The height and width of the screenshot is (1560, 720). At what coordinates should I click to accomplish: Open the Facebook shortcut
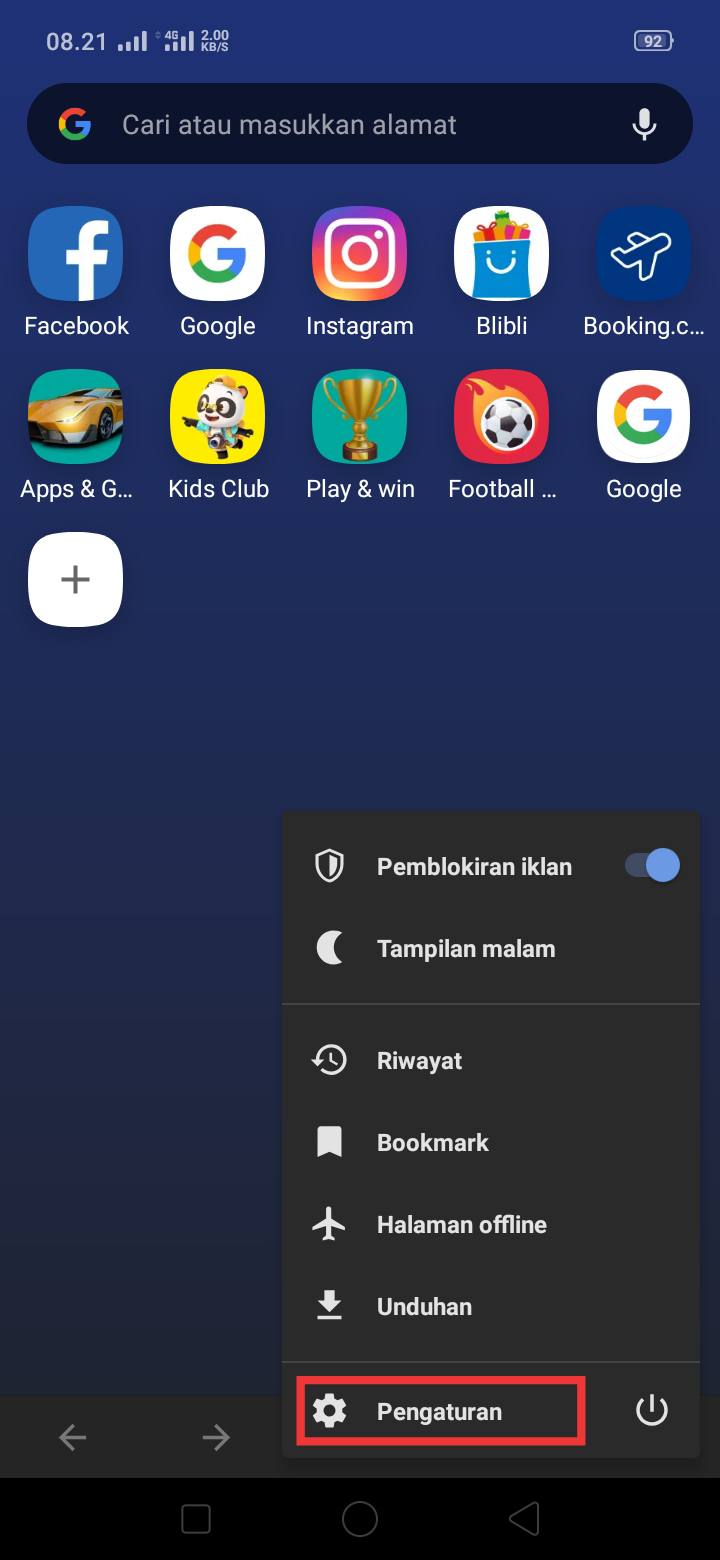pyautogui.click(x=76, y=272)
